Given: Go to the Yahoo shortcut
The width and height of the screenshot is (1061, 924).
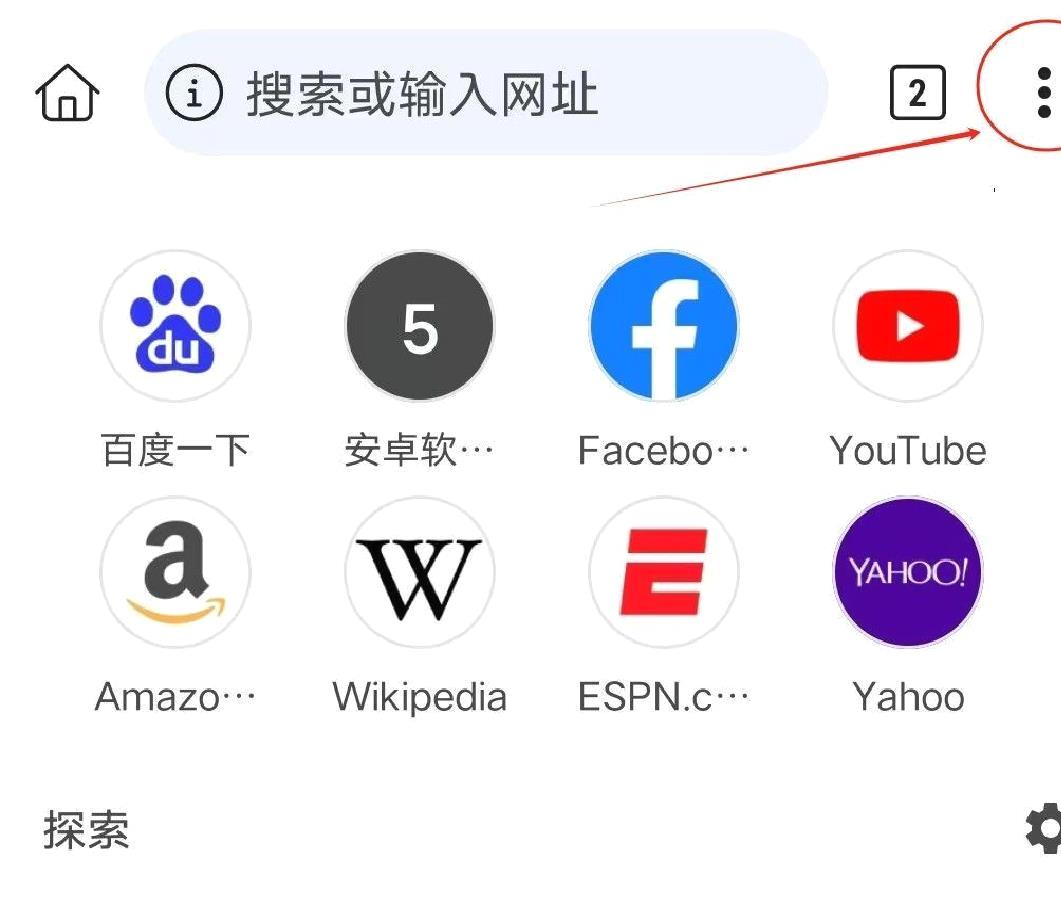Looking at the screenshot, I should click(908, 573).
